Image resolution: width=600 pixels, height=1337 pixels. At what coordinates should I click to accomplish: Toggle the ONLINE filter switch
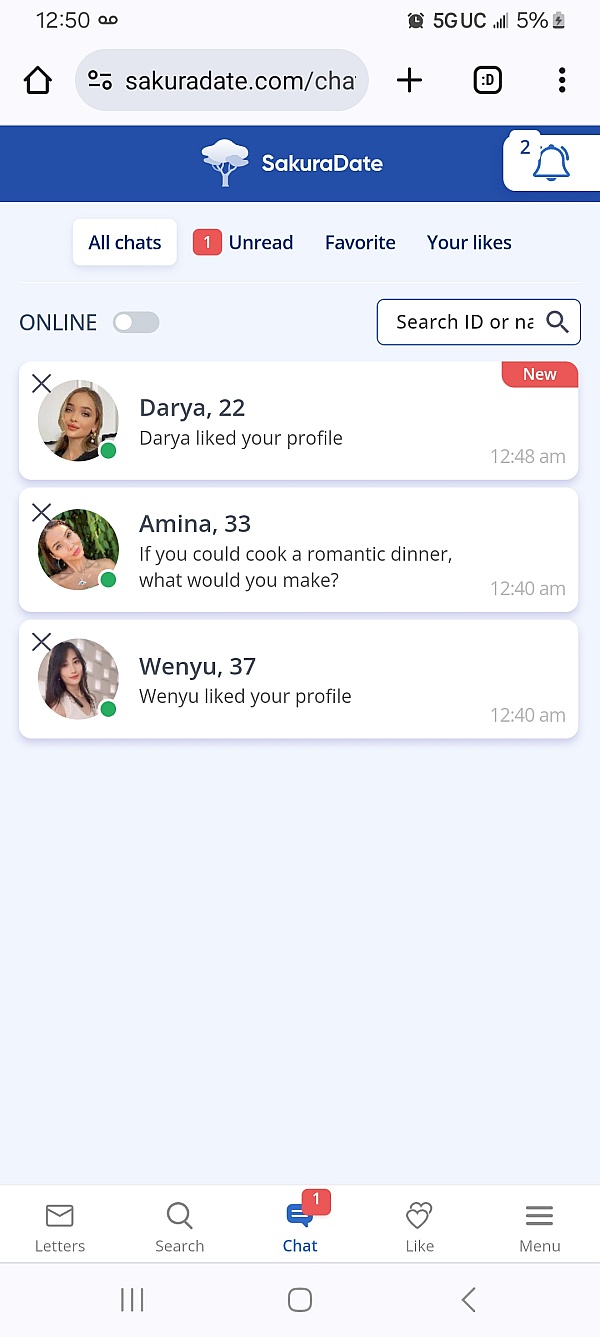(136, 322)
